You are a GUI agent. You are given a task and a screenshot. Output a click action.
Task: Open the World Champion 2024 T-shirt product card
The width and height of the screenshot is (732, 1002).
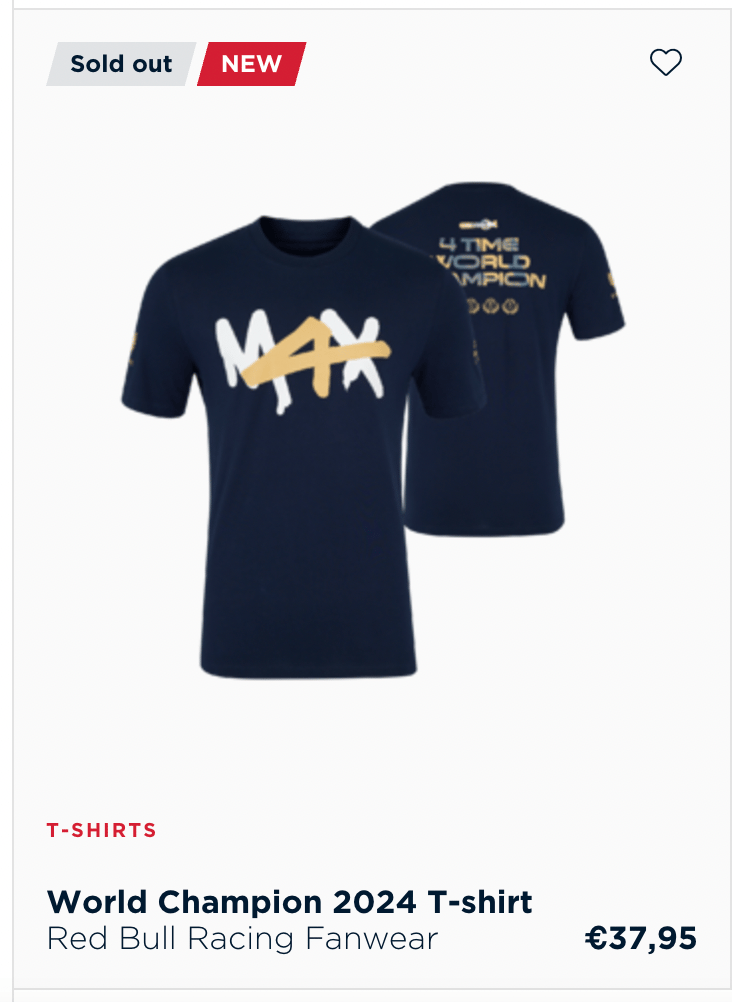[289, 902]
